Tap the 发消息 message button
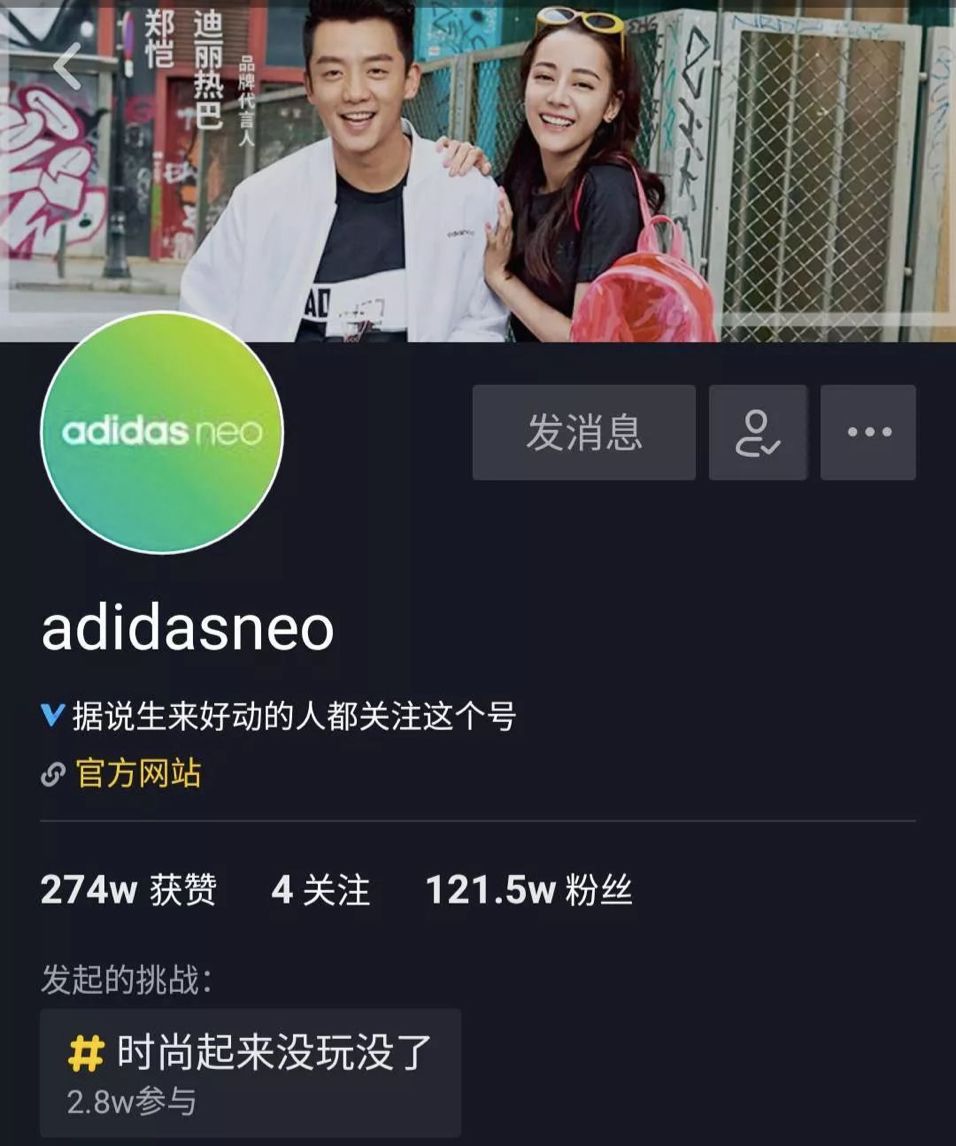Viewport: 956px width, 1146px height. tap(584, 432)
